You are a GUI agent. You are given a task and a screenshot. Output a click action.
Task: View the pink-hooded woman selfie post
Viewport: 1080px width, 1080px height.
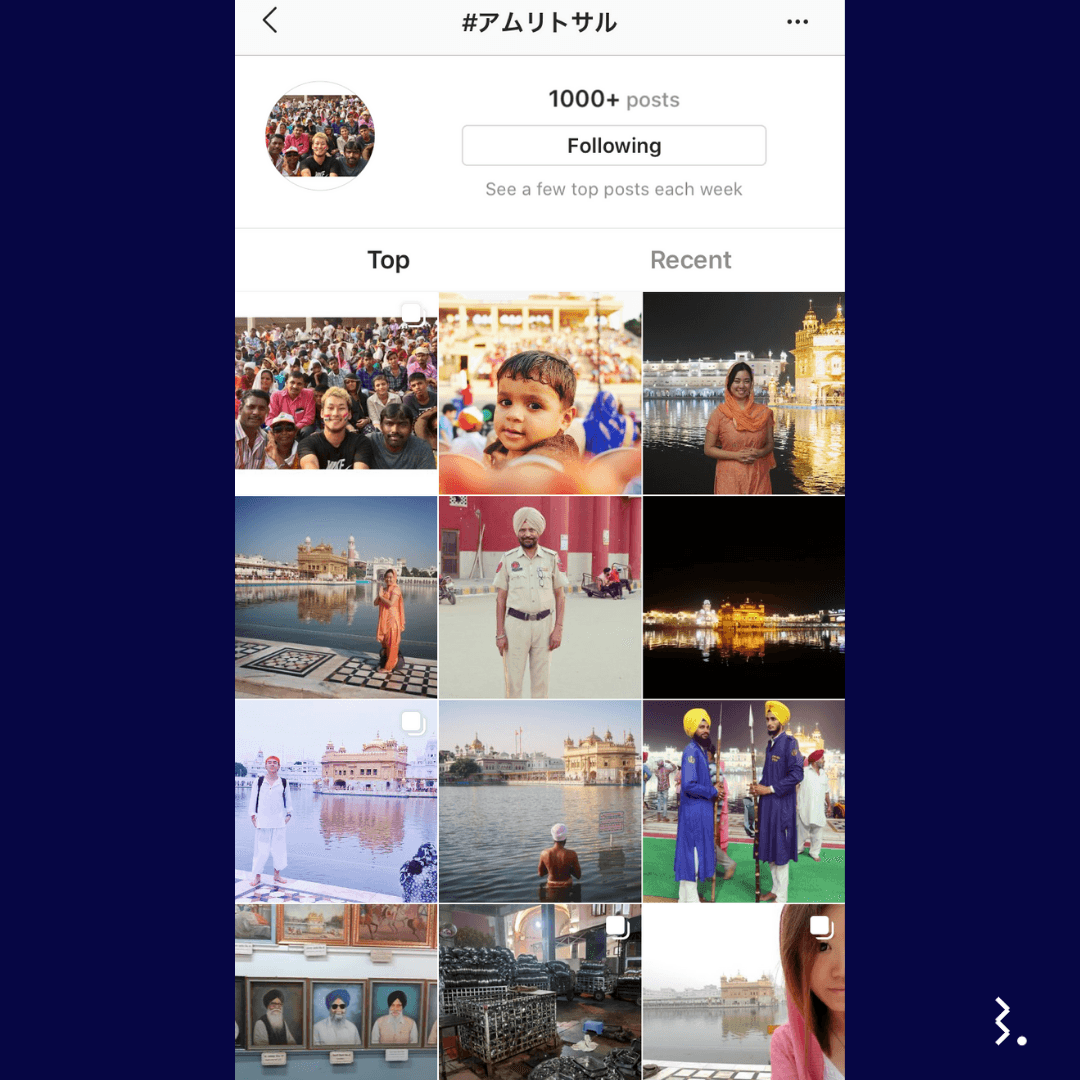[x=744, y=990]
